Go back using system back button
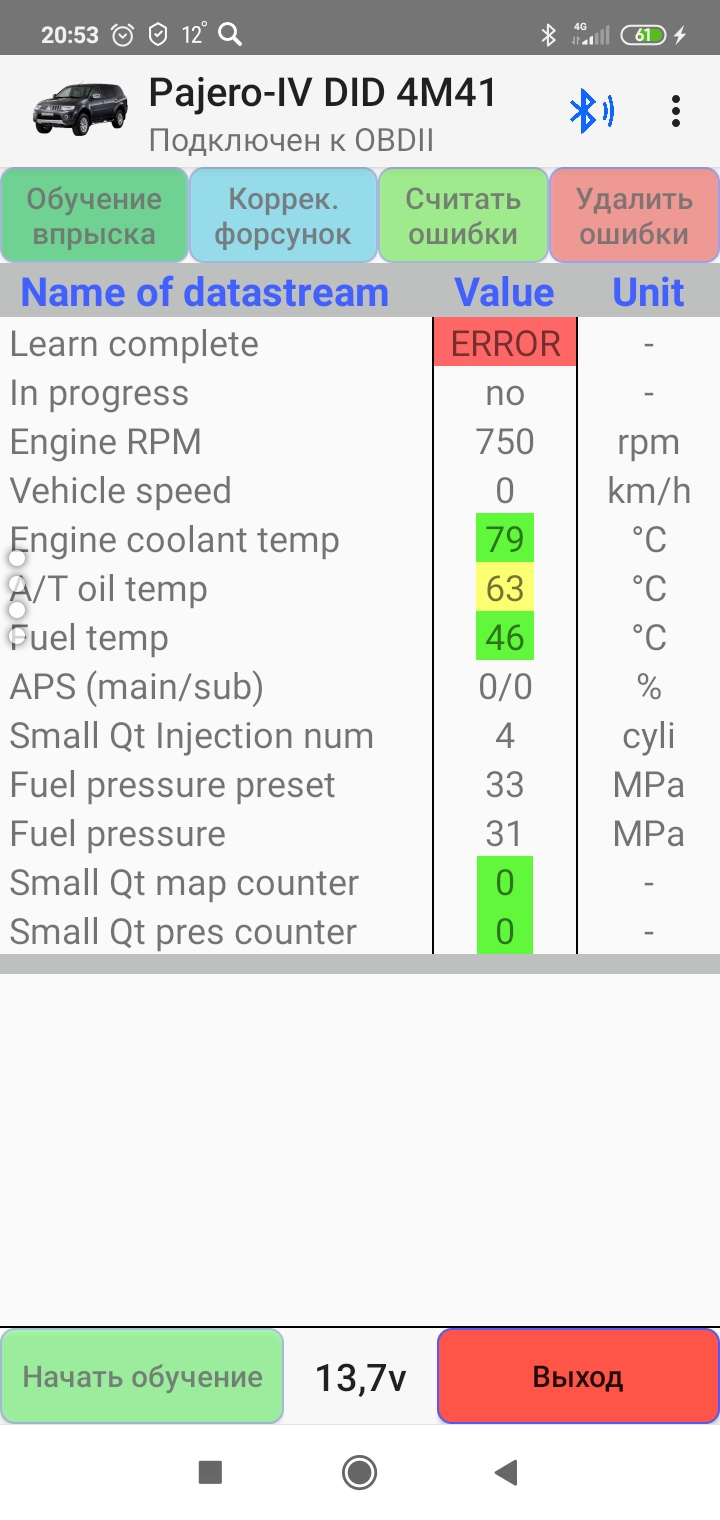The height and width of the screenshot is (1520, 720). click(x=507, y=1471)
